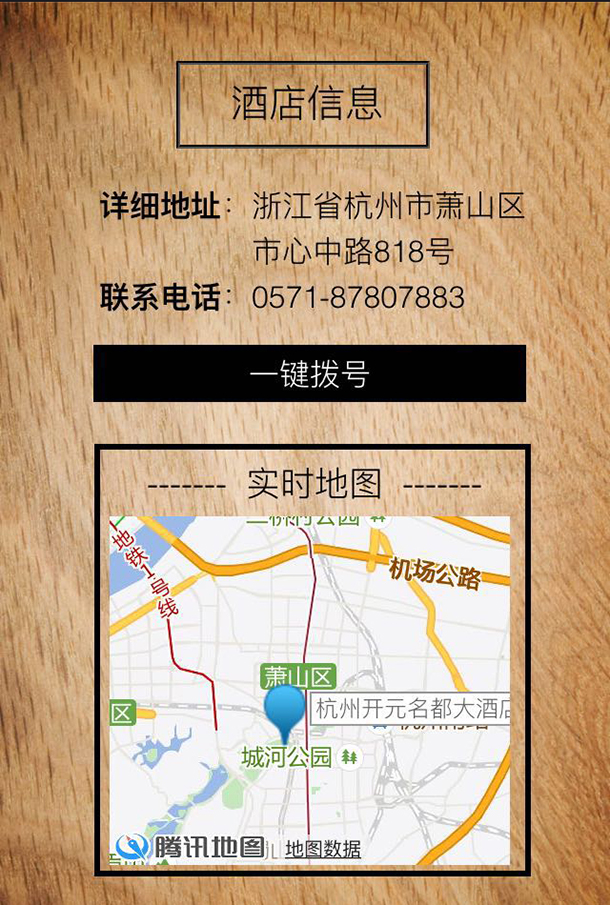Tap the 杭州开元名都大酒店 map label
This screenshot has width=610, height=905.
(x=412, y=710)
